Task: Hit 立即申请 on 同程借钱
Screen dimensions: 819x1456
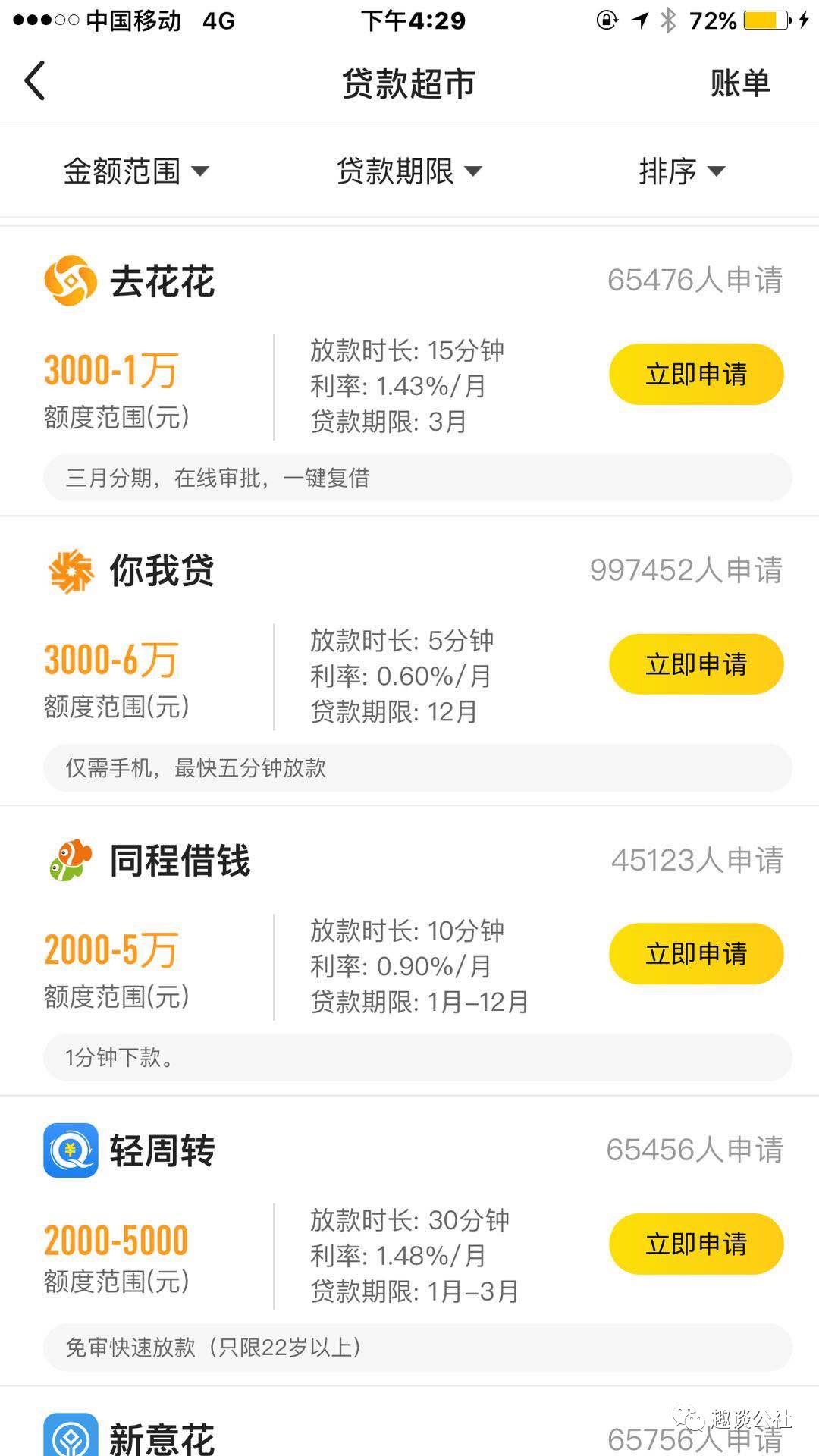Action: tap(696, 954)
